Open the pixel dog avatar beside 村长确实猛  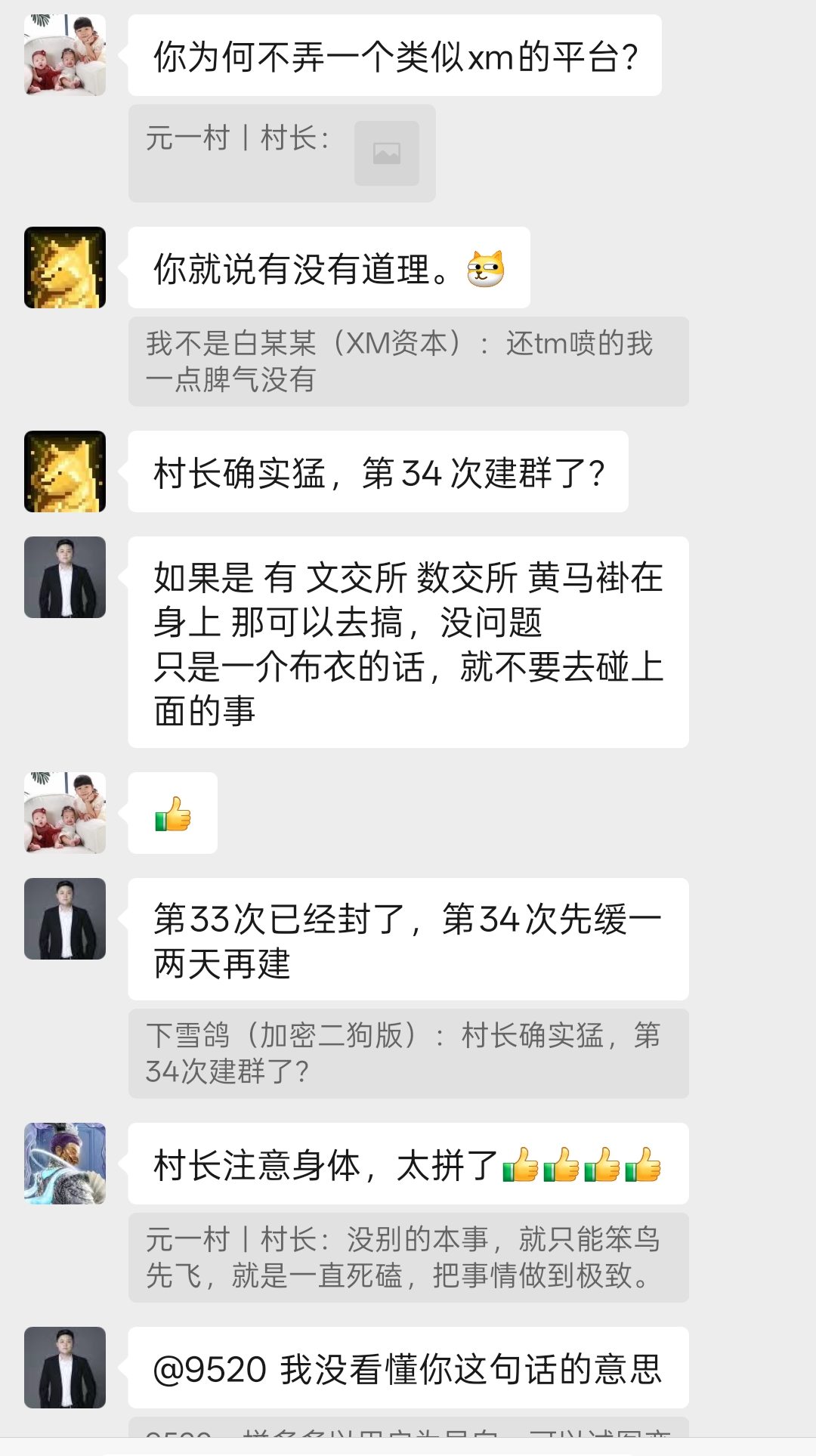tap(65, 471)
